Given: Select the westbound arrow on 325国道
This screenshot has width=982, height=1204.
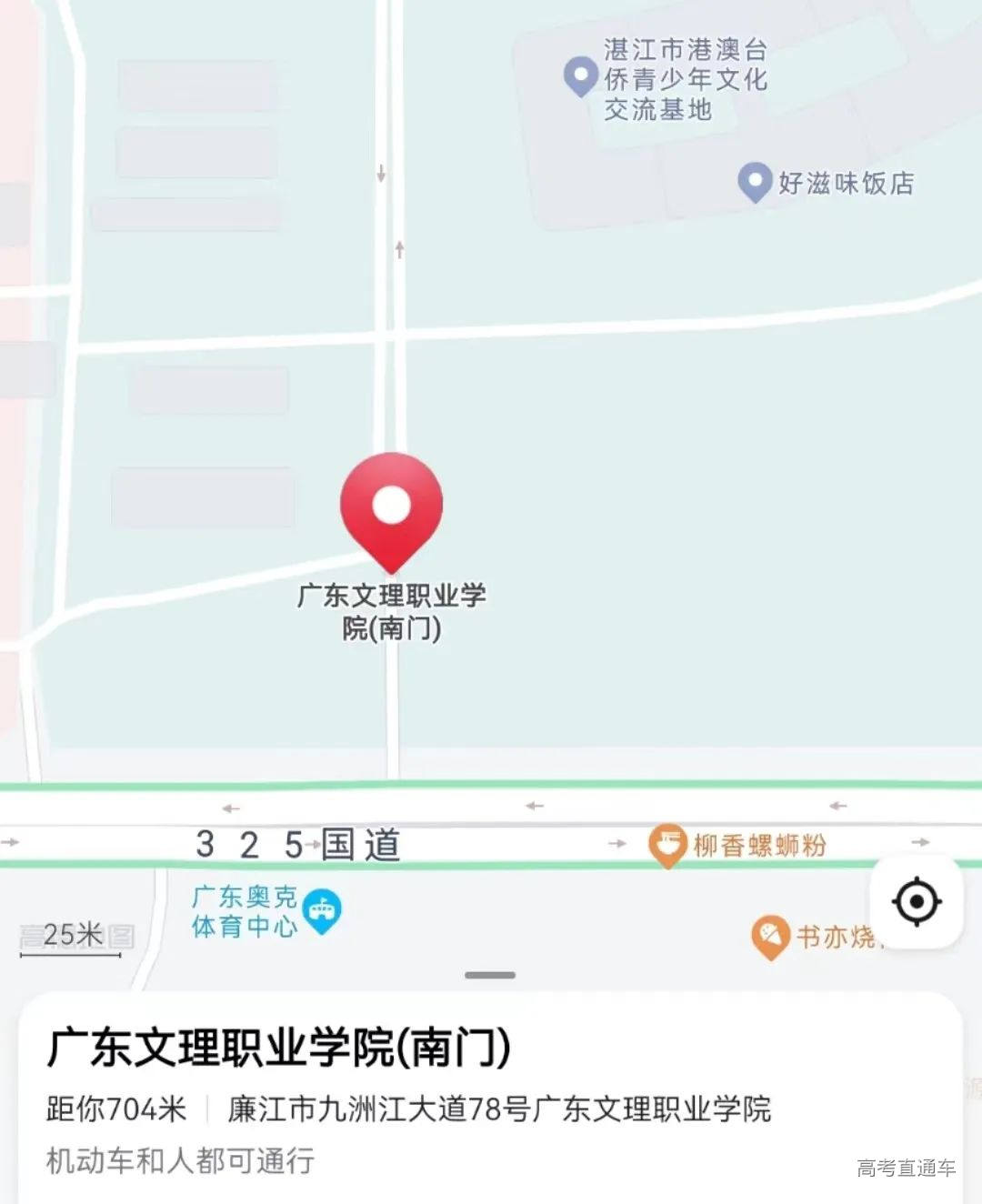Looking at the screenshot, I should [229, 806].
